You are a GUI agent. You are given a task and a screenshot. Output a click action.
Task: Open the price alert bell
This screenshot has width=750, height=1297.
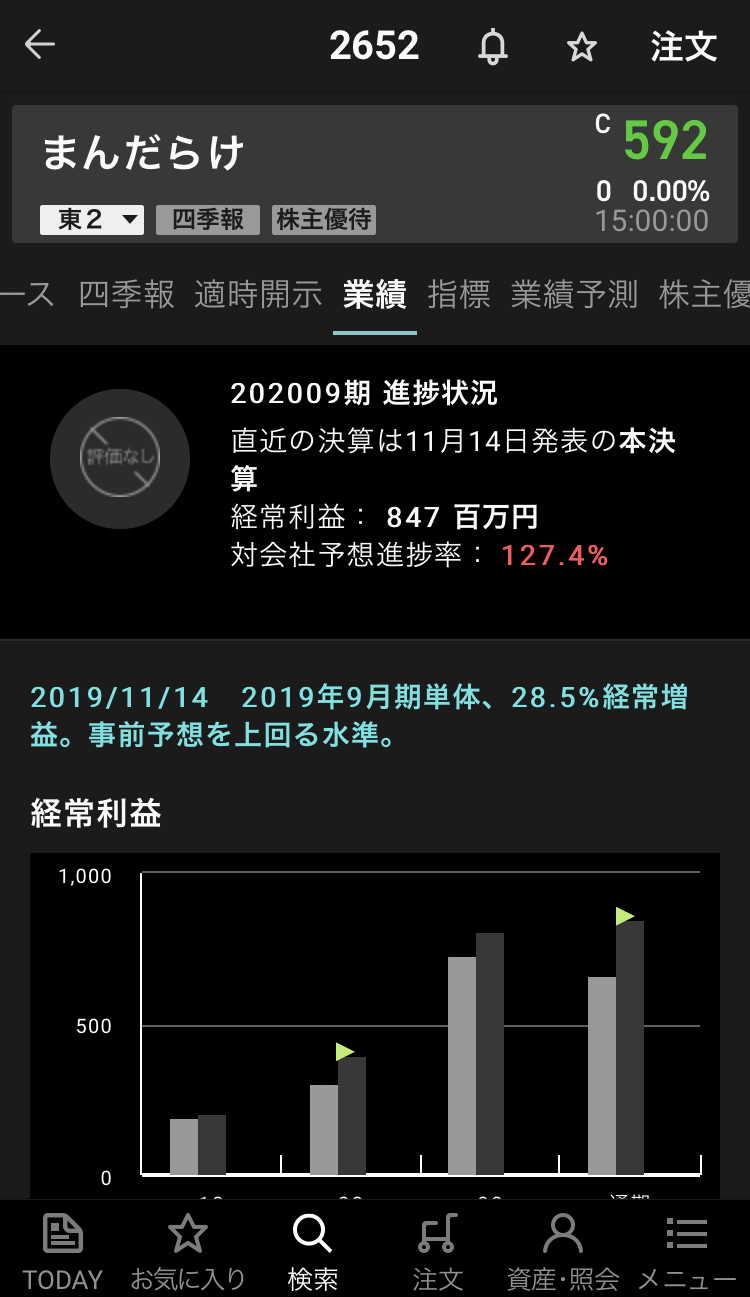[x=492, y=47]
